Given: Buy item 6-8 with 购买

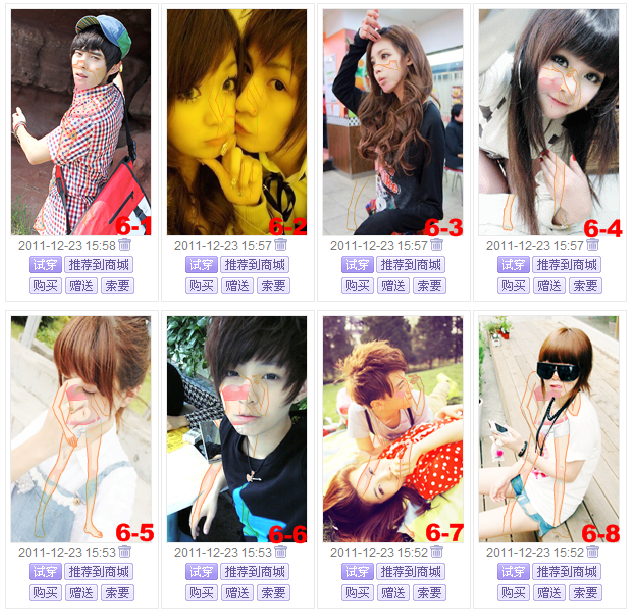Looking at the screenshot, I should point(513,593).
